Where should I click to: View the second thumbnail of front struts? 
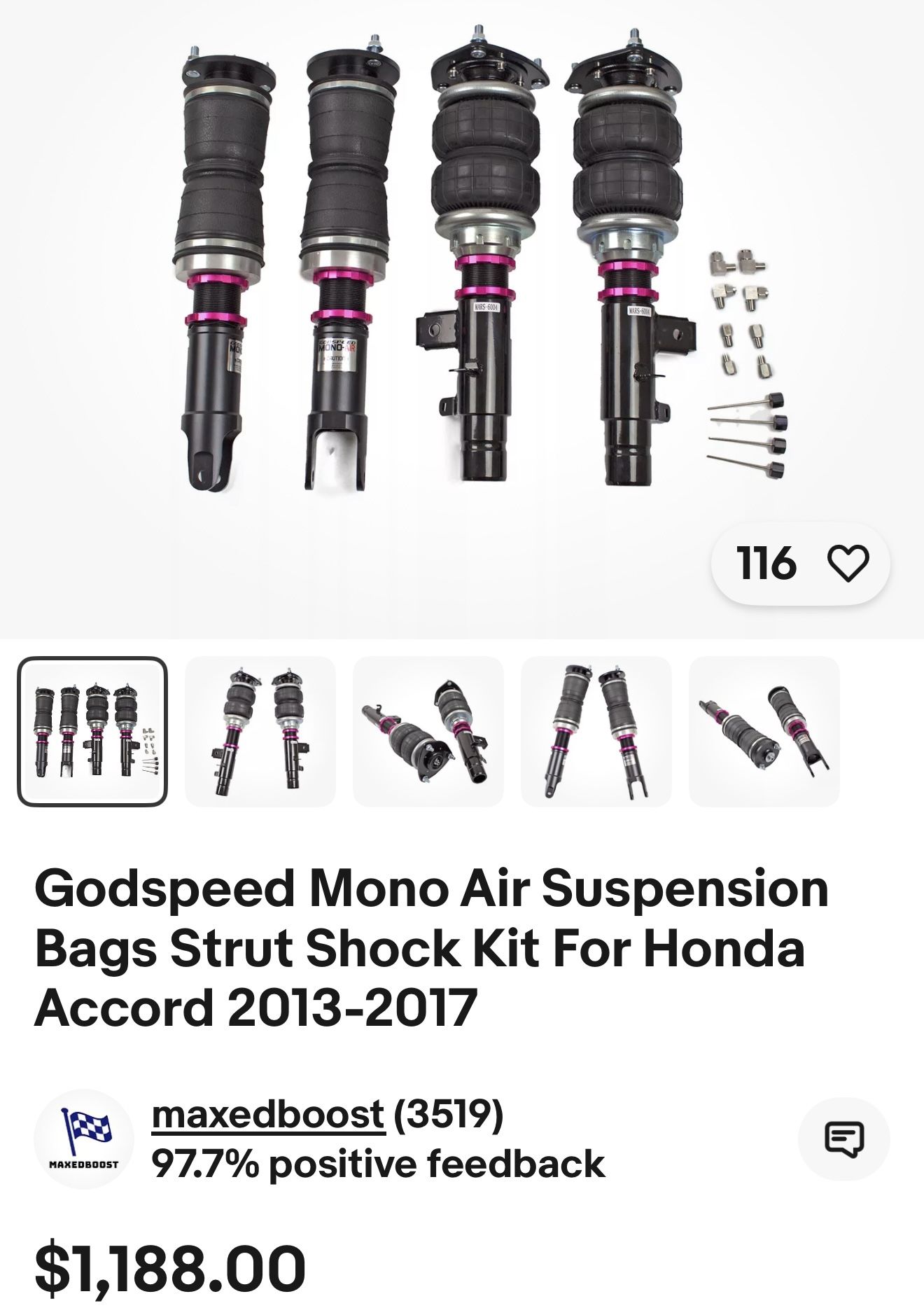[260, 731]
